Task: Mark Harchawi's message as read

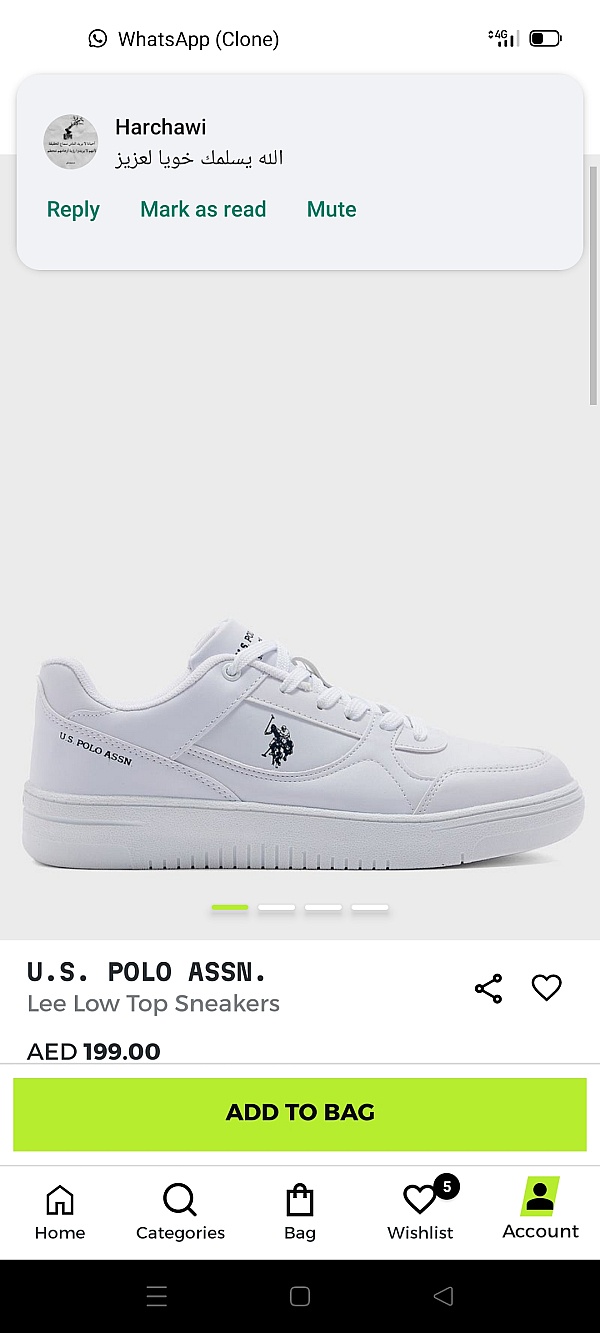Action: (x=203, y=209)
